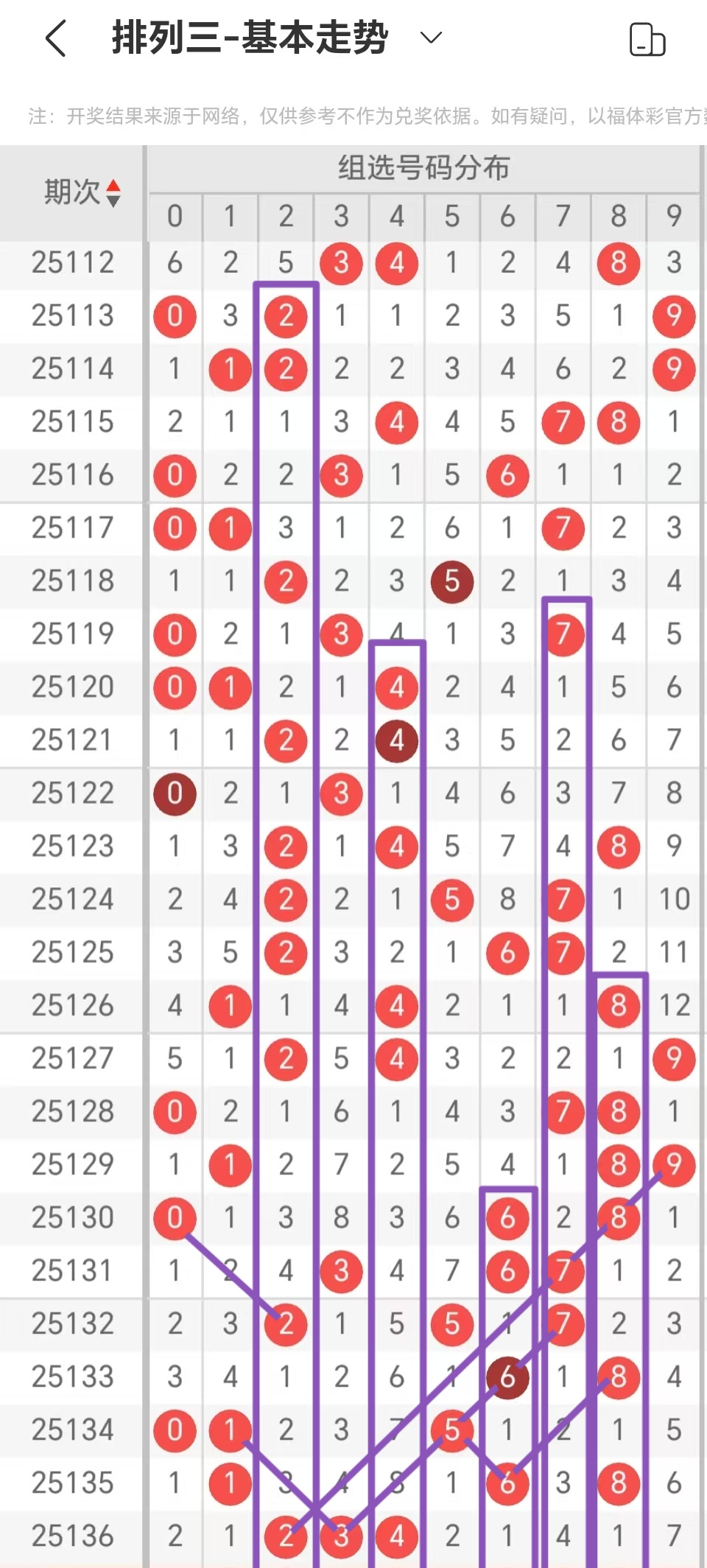Go back from the 排列三 trend chart
Image resolution: width=707 pixels, height=1568 pixels.
(56, 38)
